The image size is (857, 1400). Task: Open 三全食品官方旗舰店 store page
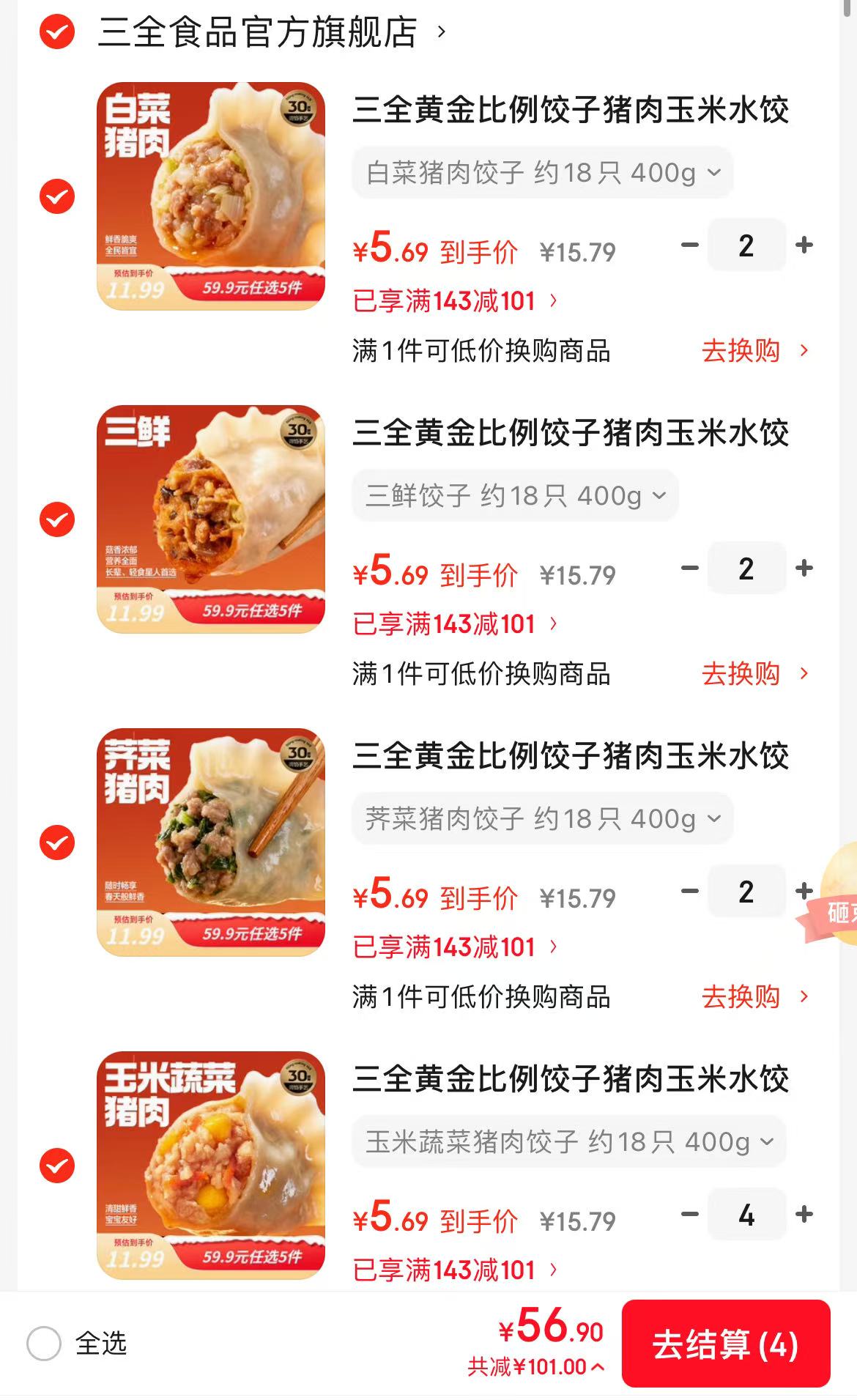click(x=258, y=32)
